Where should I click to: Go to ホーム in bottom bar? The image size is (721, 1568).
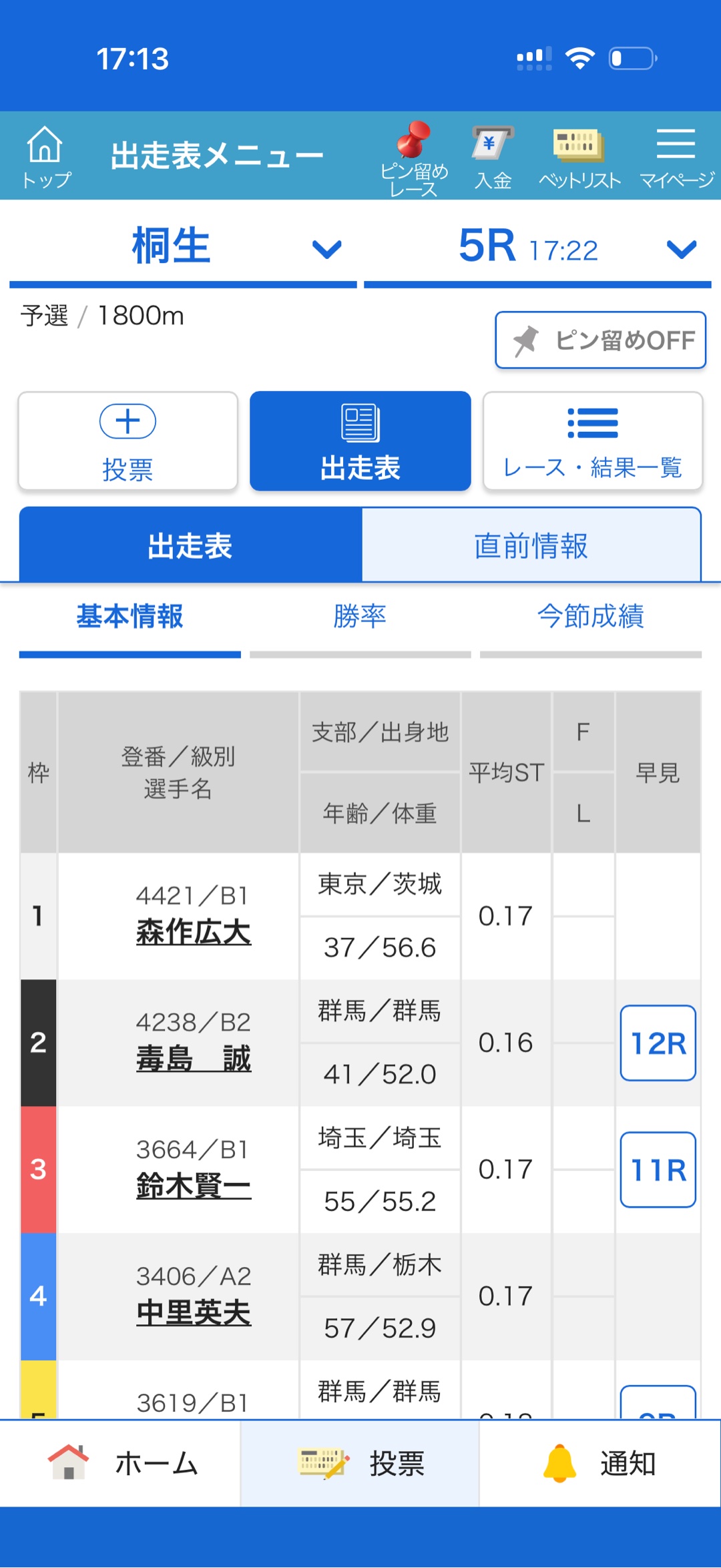click(120, 1463)
